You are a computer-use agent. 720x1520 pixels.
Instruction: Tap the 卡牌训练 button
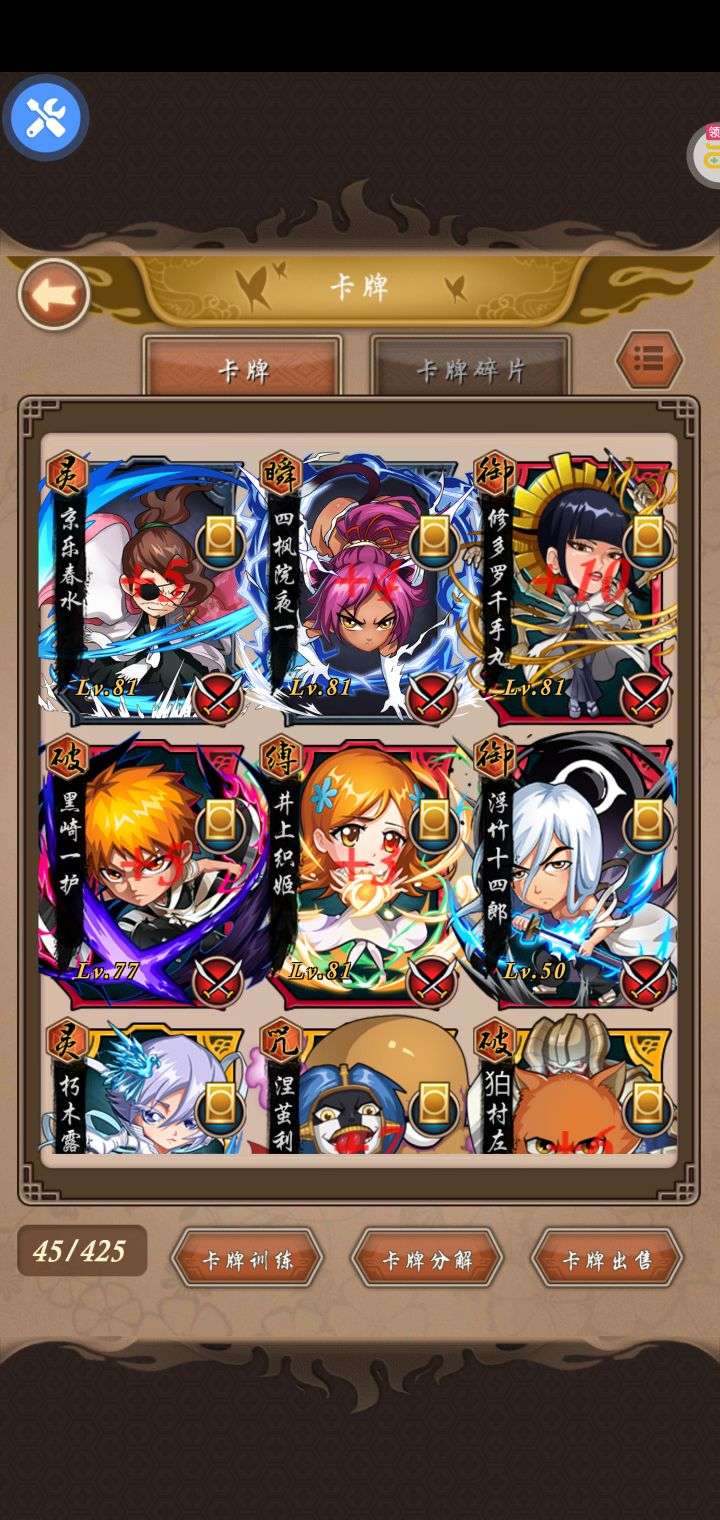[247, 1258]
